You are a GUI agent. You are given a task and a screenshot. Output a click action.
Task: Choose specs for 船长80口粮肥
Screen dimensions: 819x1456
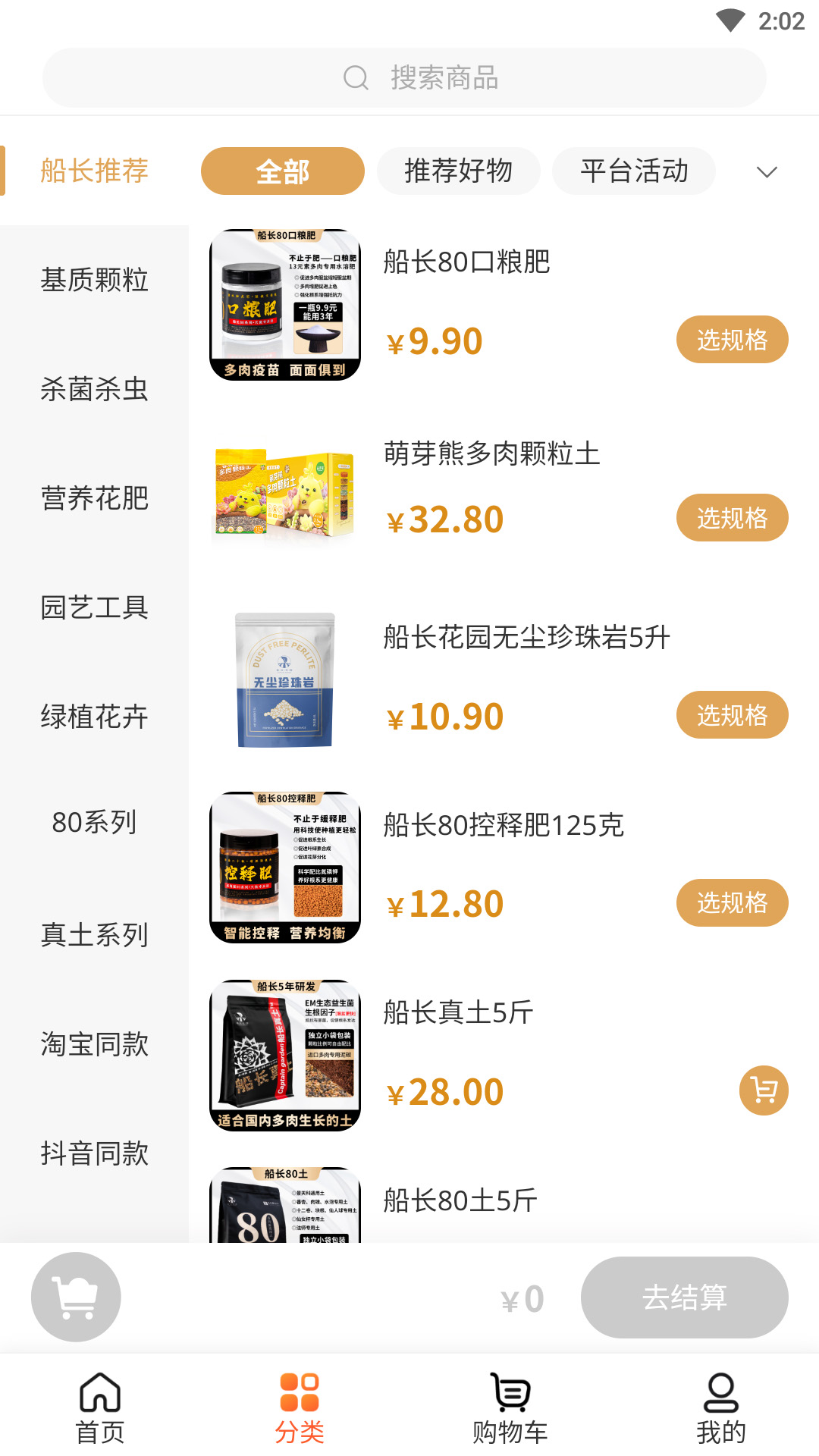[x=732, y=340]
